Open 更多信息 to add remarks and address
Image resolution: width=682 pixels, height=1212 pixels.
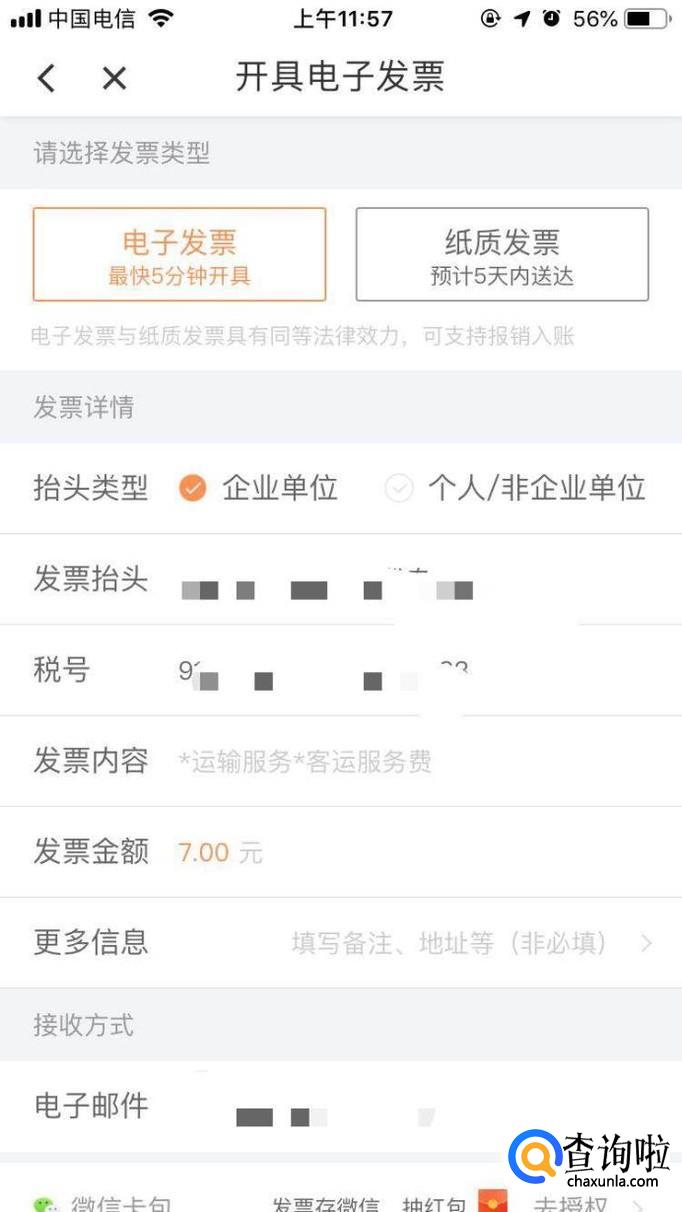tap(341, 943)
